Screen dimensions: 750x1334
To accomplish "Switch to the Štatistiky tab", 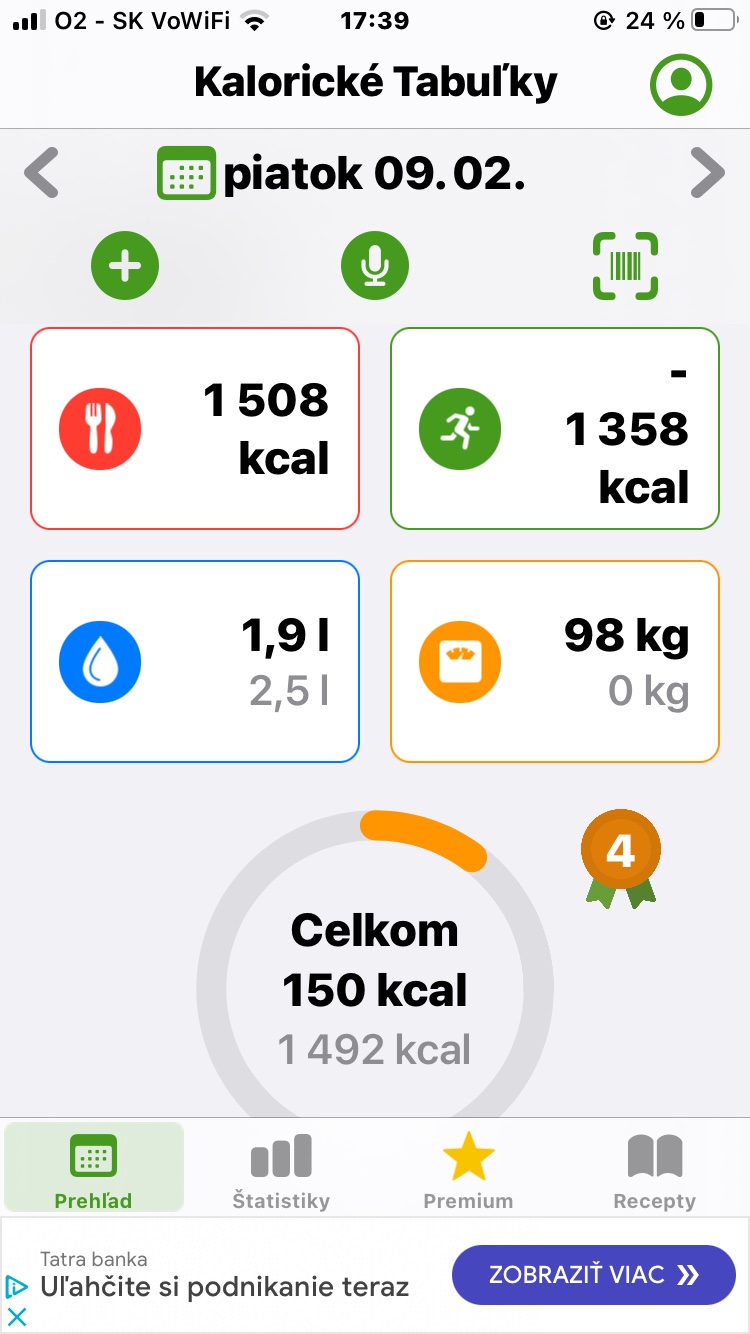I will pos(281,1168).
